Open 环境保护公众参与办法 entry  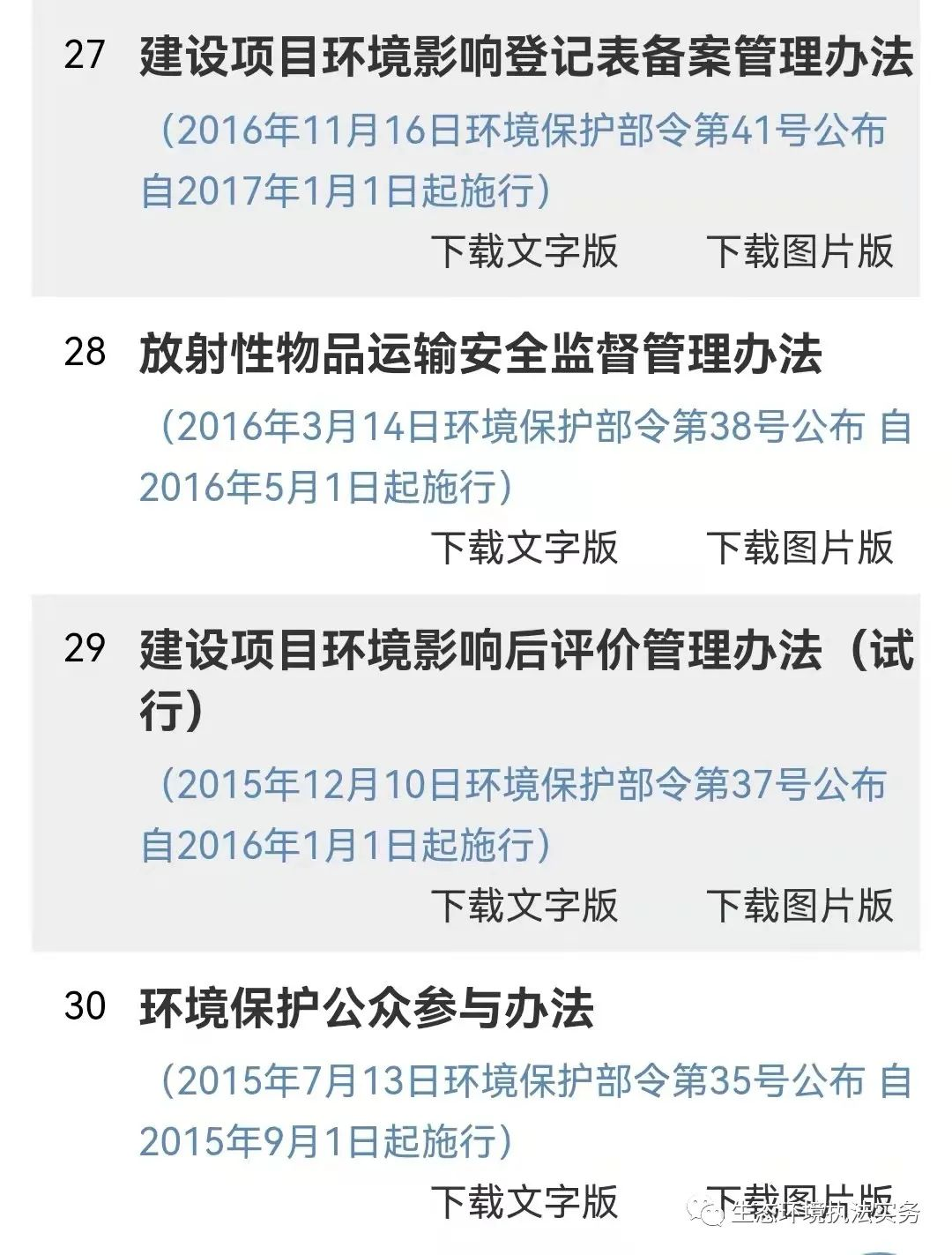coord(367,1009)
